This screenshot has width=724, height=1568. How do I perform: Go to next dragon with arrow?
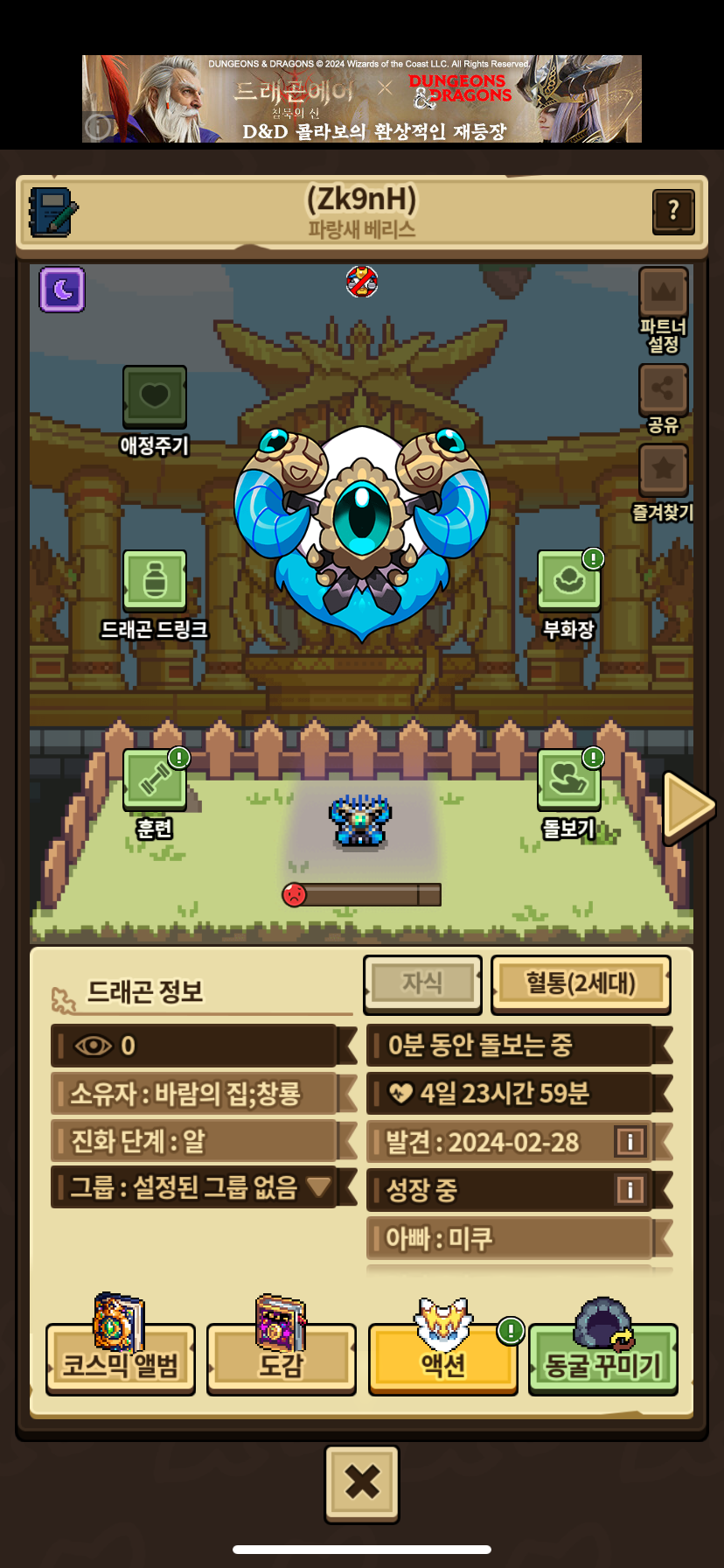pos(689,808)
